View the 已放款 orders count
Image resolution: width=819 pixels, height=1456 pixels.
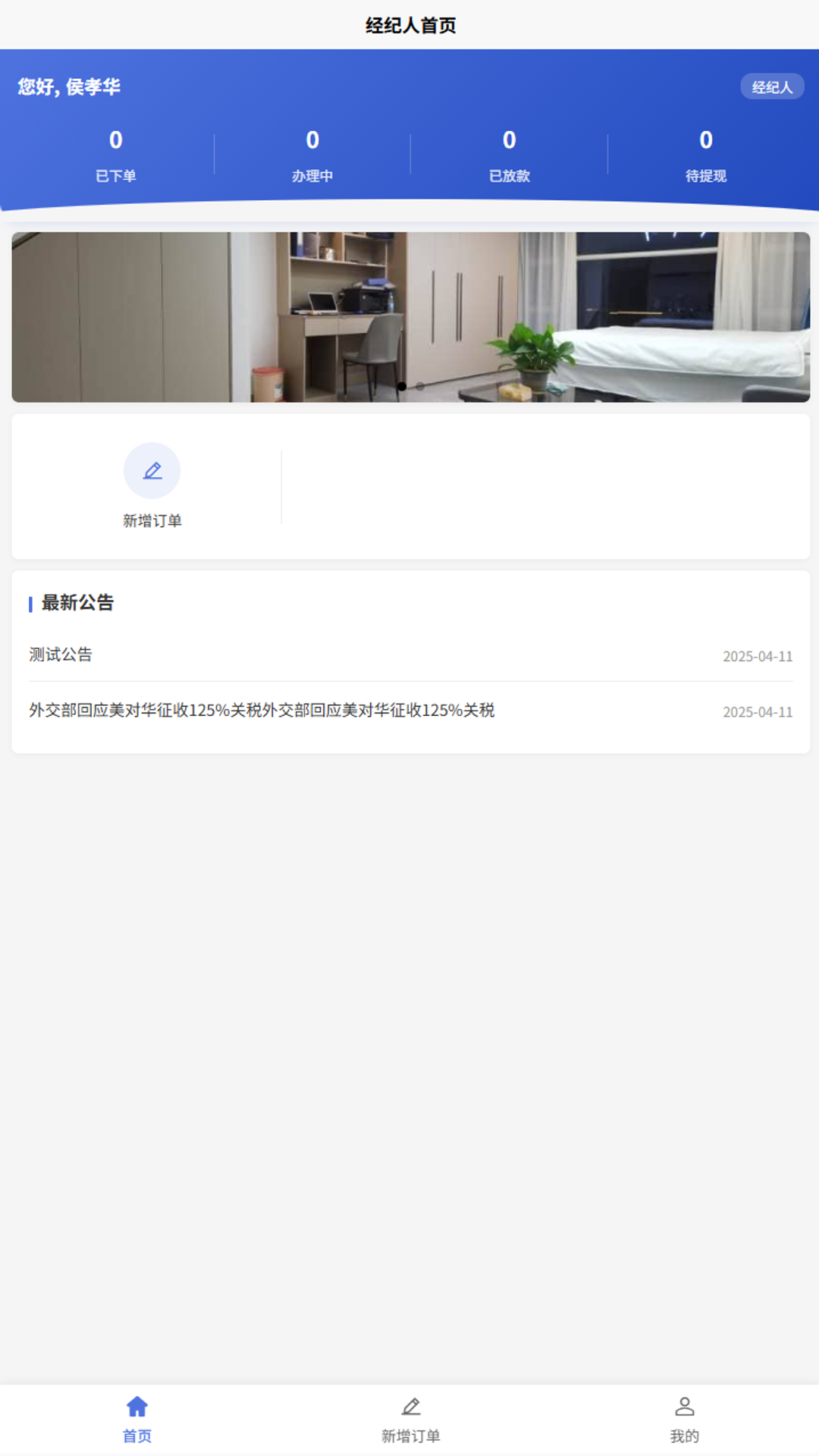(509, 155)
